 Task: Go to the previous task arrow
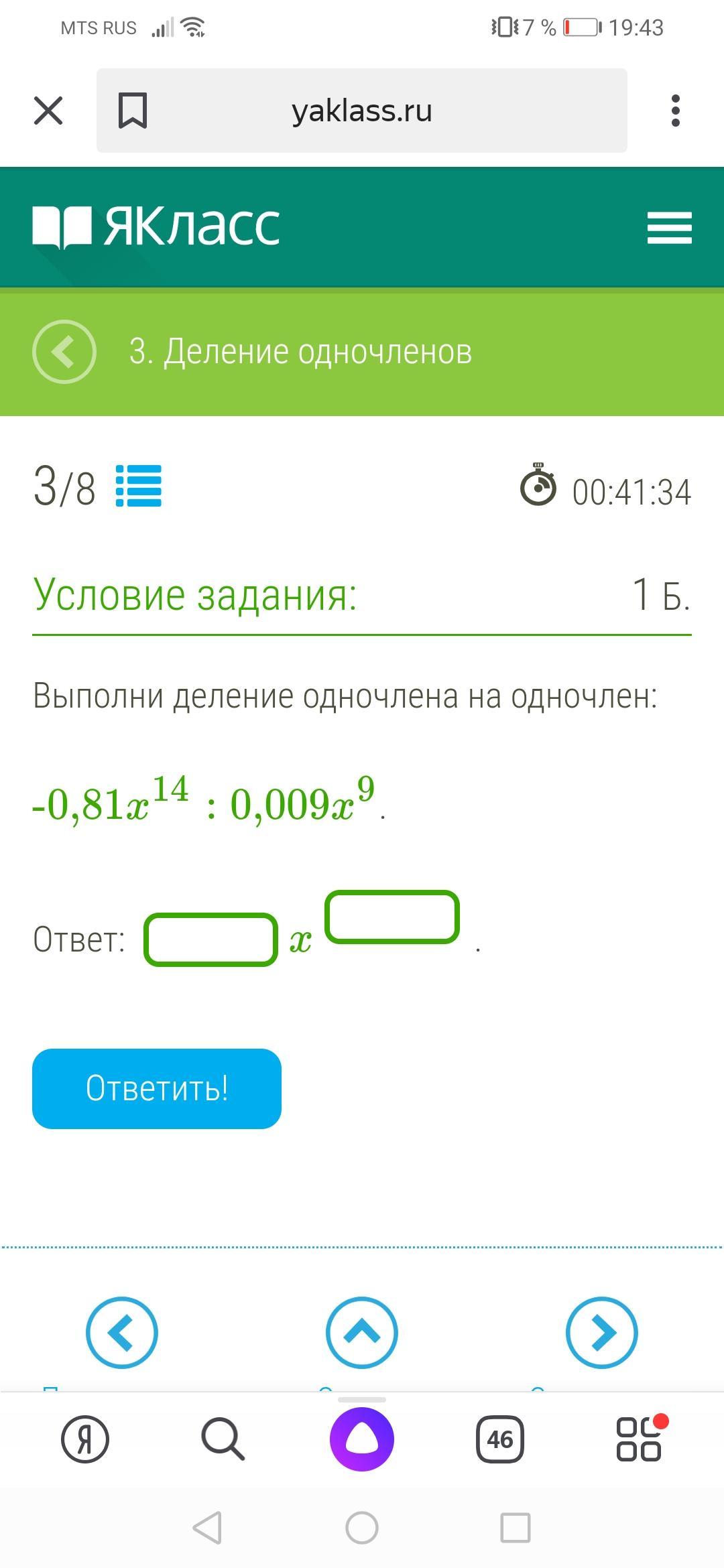coord(122,1333)
